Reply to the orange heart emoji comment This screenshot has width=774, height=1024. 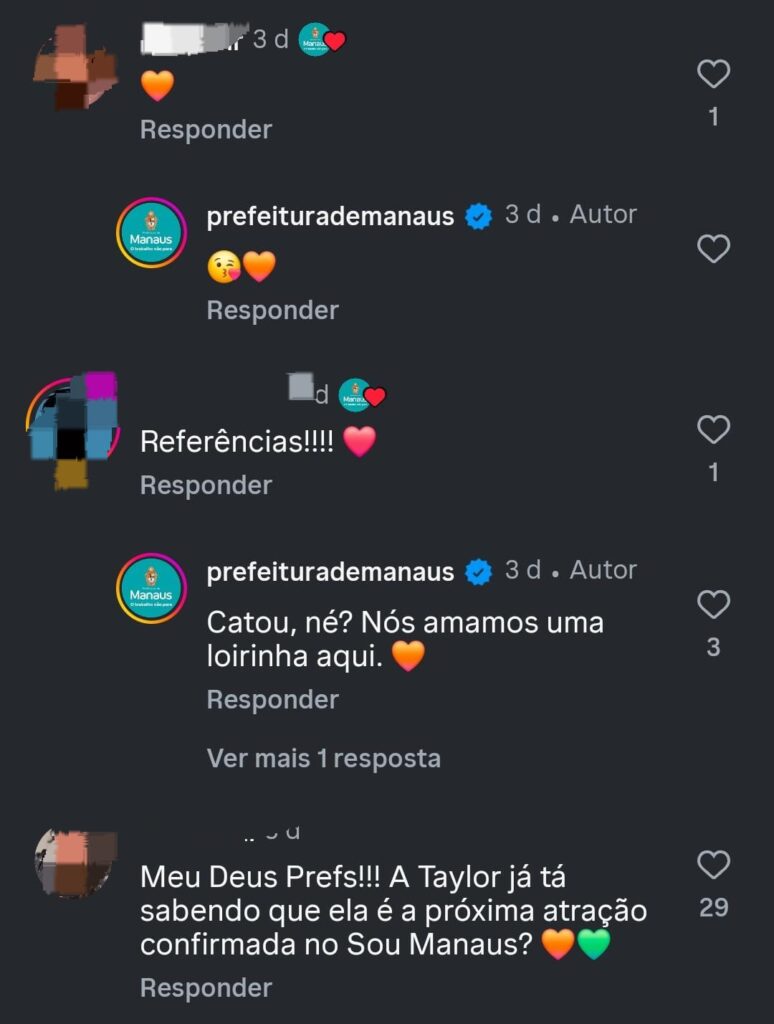coord(205,129)
